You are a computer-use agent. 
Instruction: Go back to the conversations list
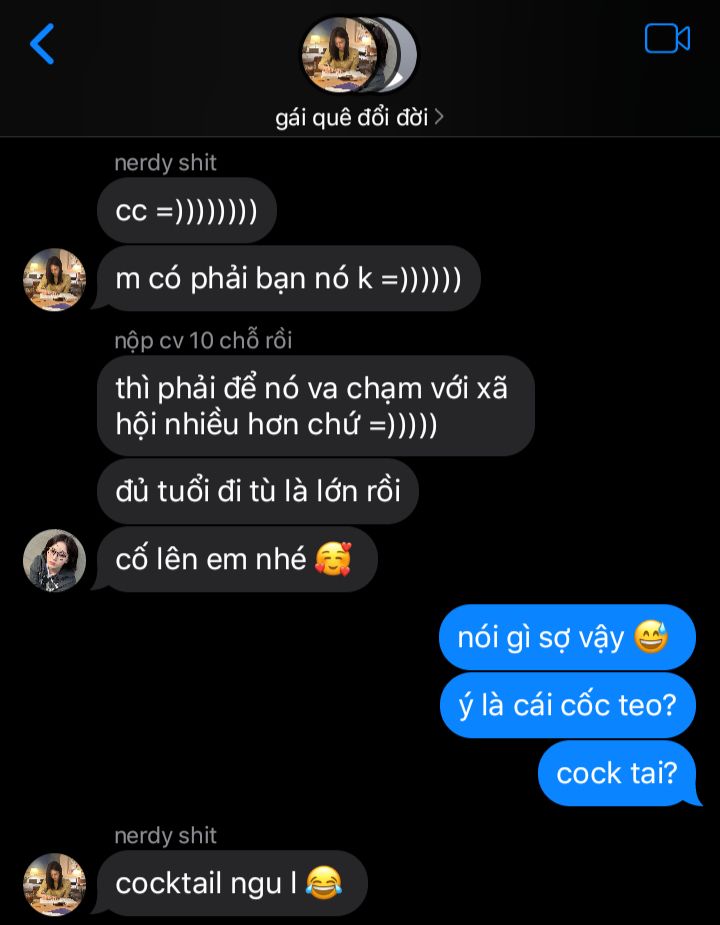coord(42,44)
